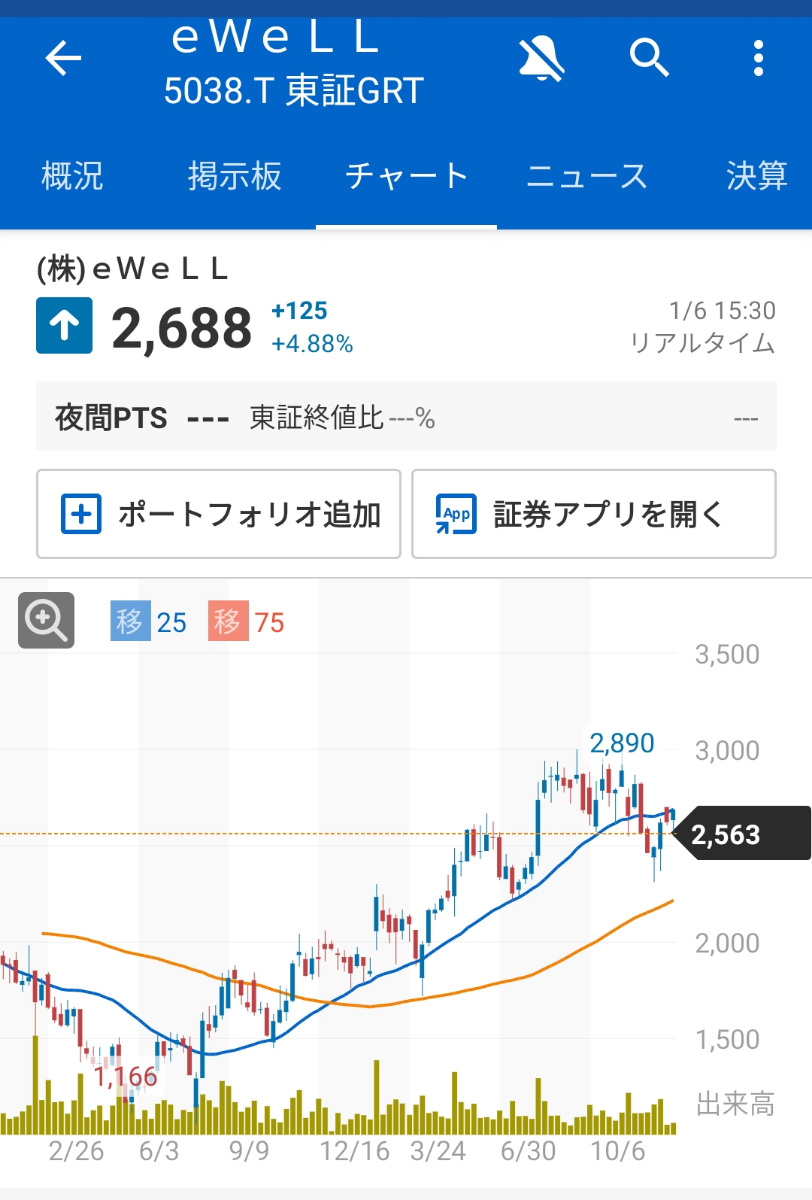Switch to the ニュース tab

[586, 174]
